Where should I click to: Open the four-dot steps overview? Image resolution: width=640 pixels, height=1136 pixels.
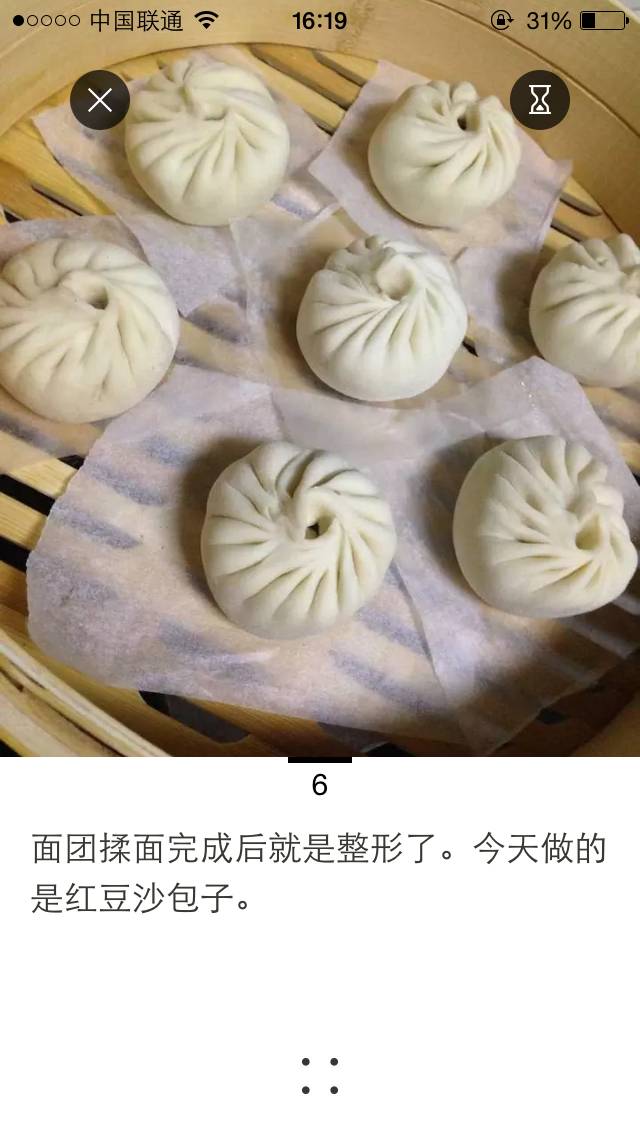[320, 1075]
